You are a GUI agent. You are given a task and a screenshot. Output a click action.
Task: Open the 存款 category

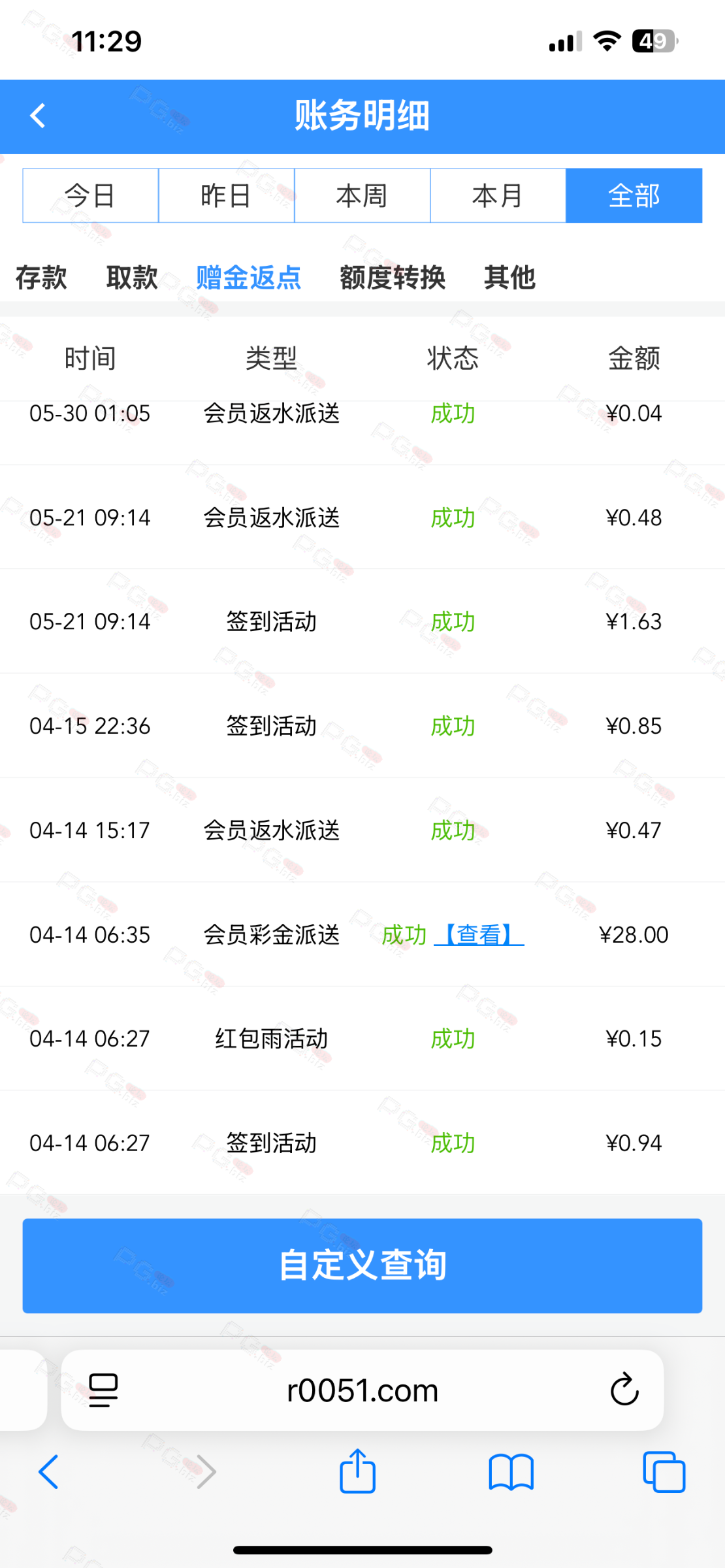pos(41,278)
